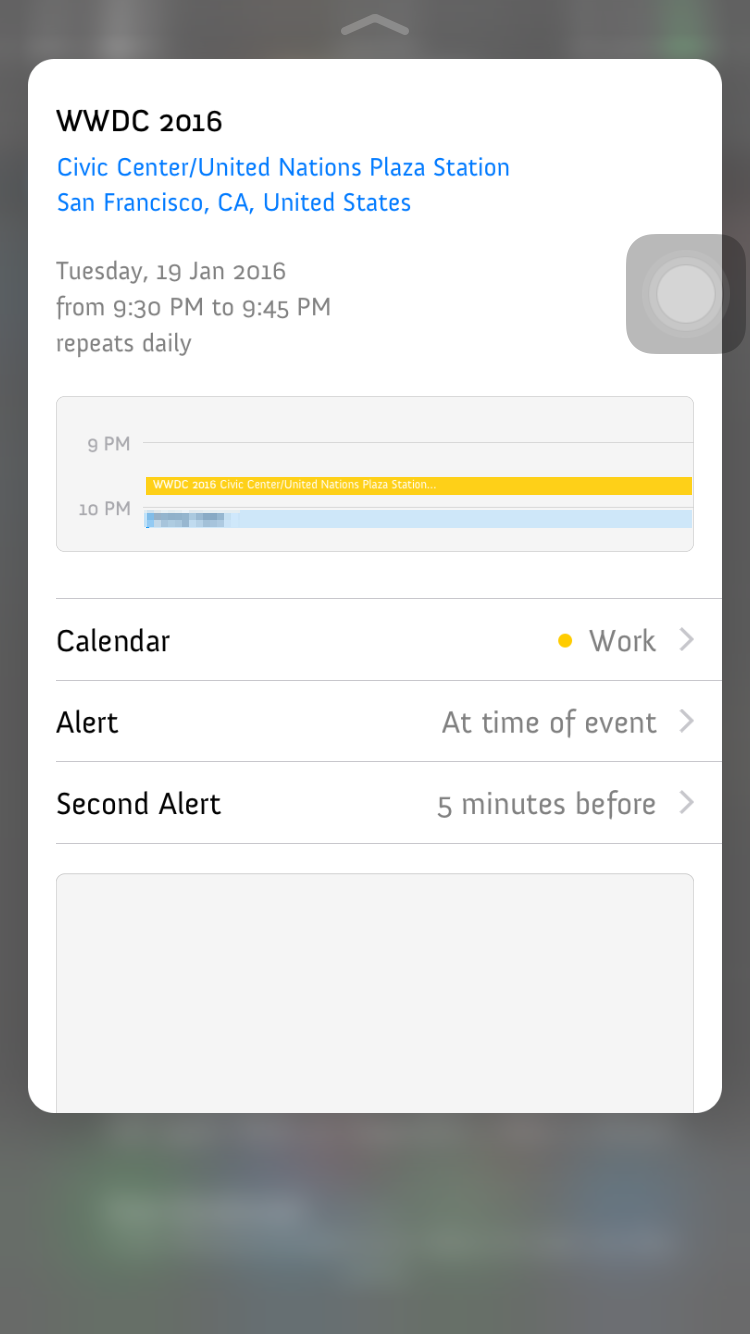Open the WWDC 2016 event in day preview
Screen dimensions: 750x1334
419,486
